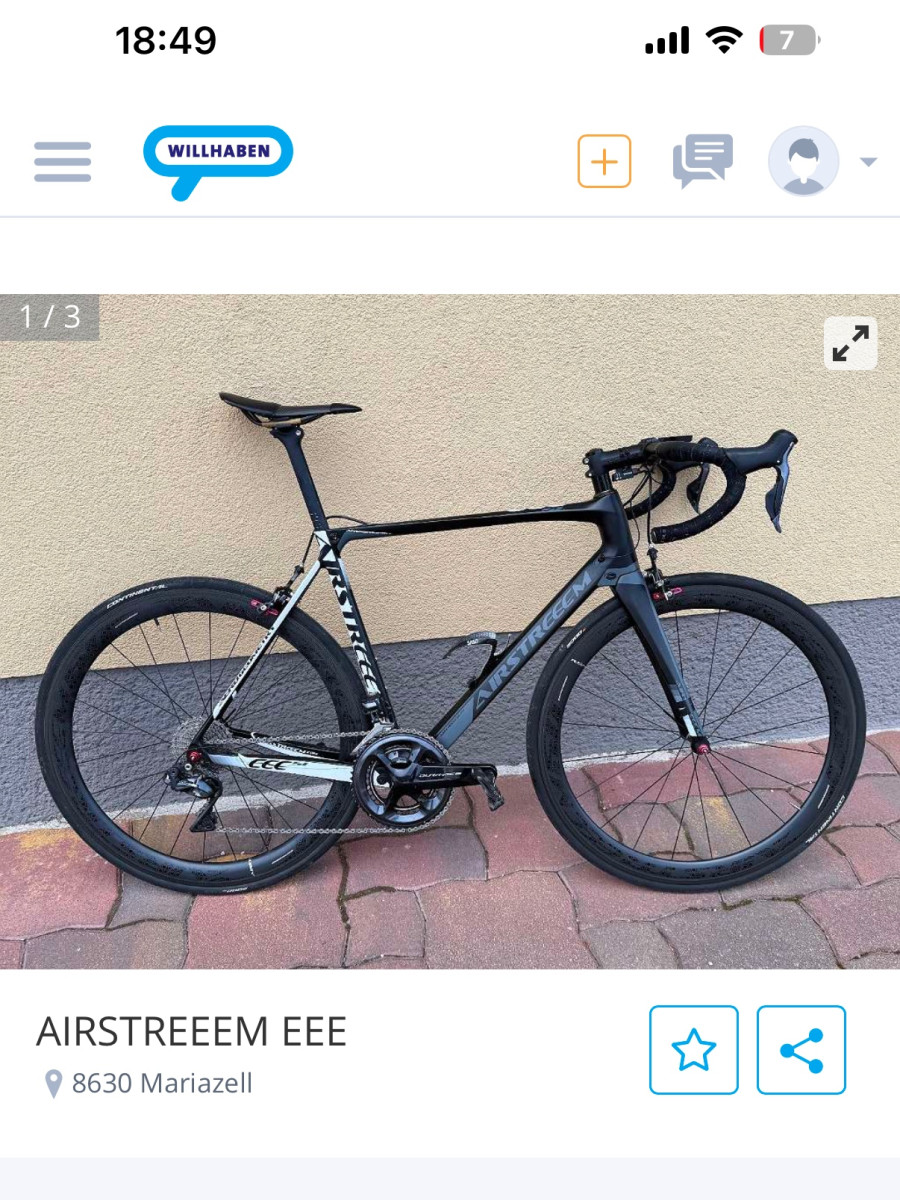Save this listing with the star button
Viewport: 900px width, 1200px height.
click(x=694, y=1050)
